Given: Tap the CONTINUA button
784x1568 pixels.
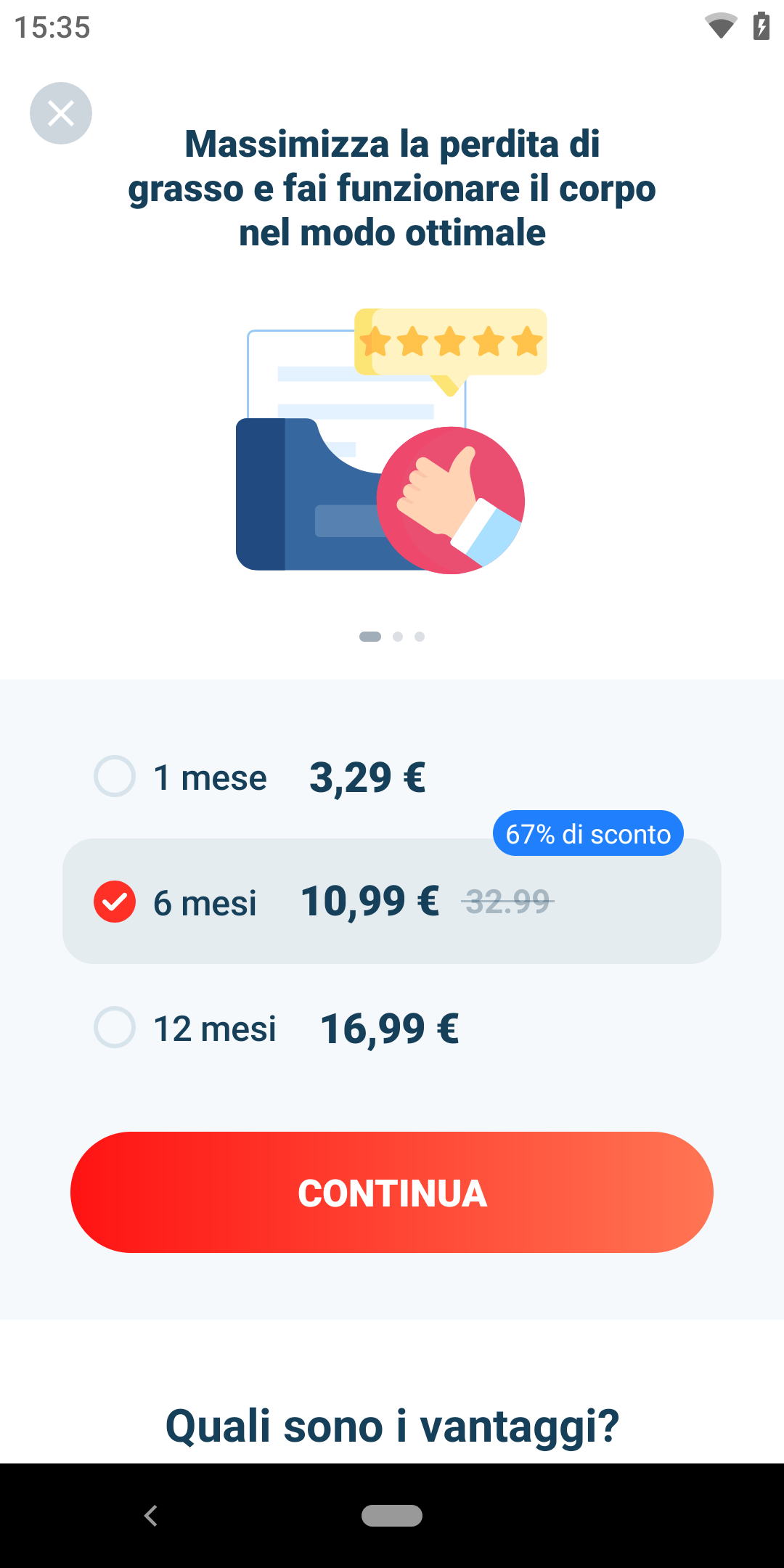Looking at the screenshot, I should point(392,1192).
